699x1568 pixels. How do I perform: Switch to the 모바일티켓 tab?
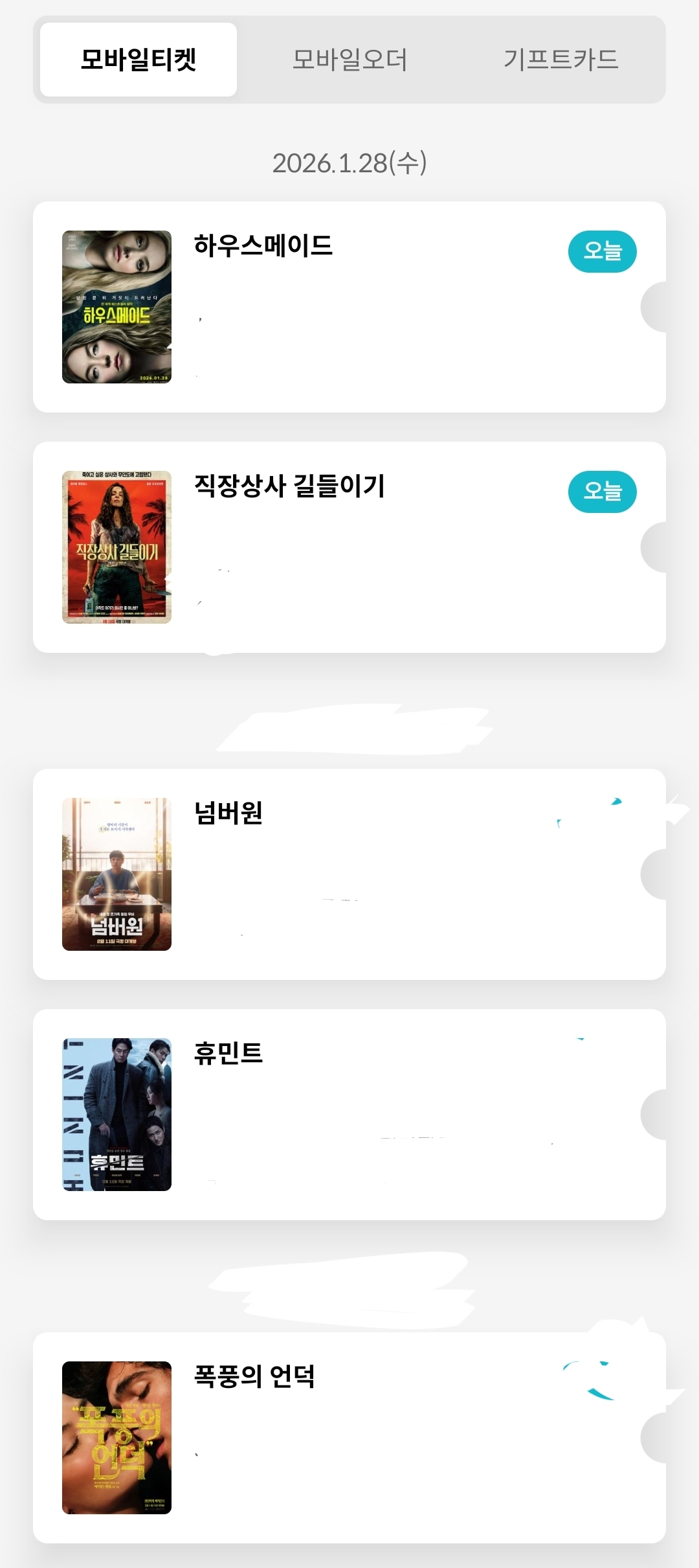coord(139,60)
